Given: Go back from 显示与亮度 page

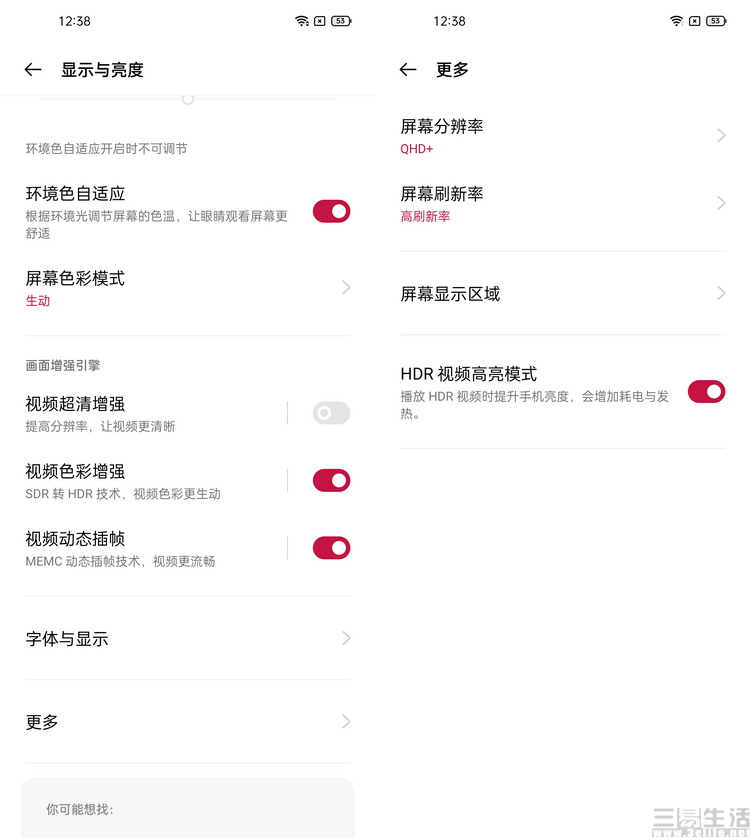Looking at the screenshot, I should [x=33, y=70].
